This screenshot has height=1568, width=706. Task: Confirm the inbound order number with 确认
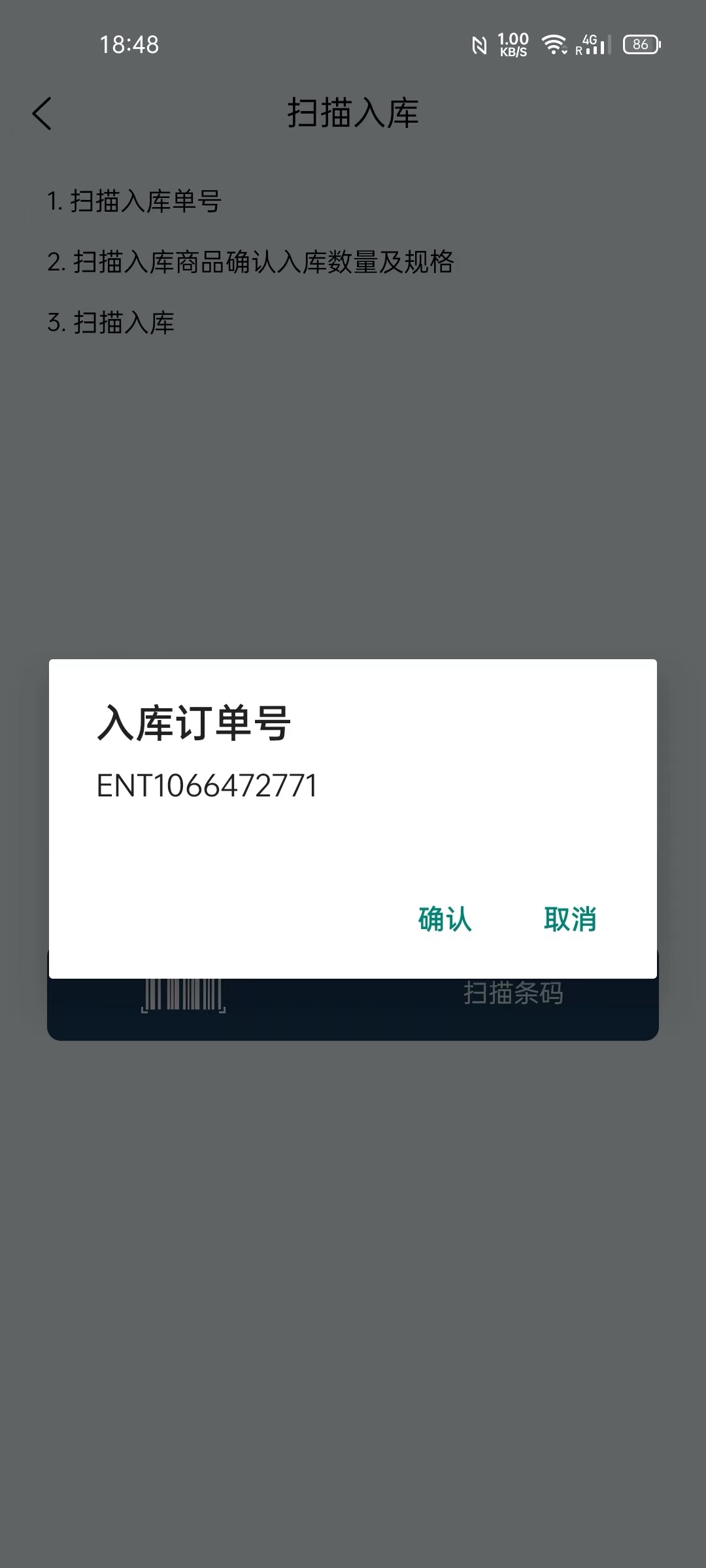pyautogui.click(x=445, y=919)
